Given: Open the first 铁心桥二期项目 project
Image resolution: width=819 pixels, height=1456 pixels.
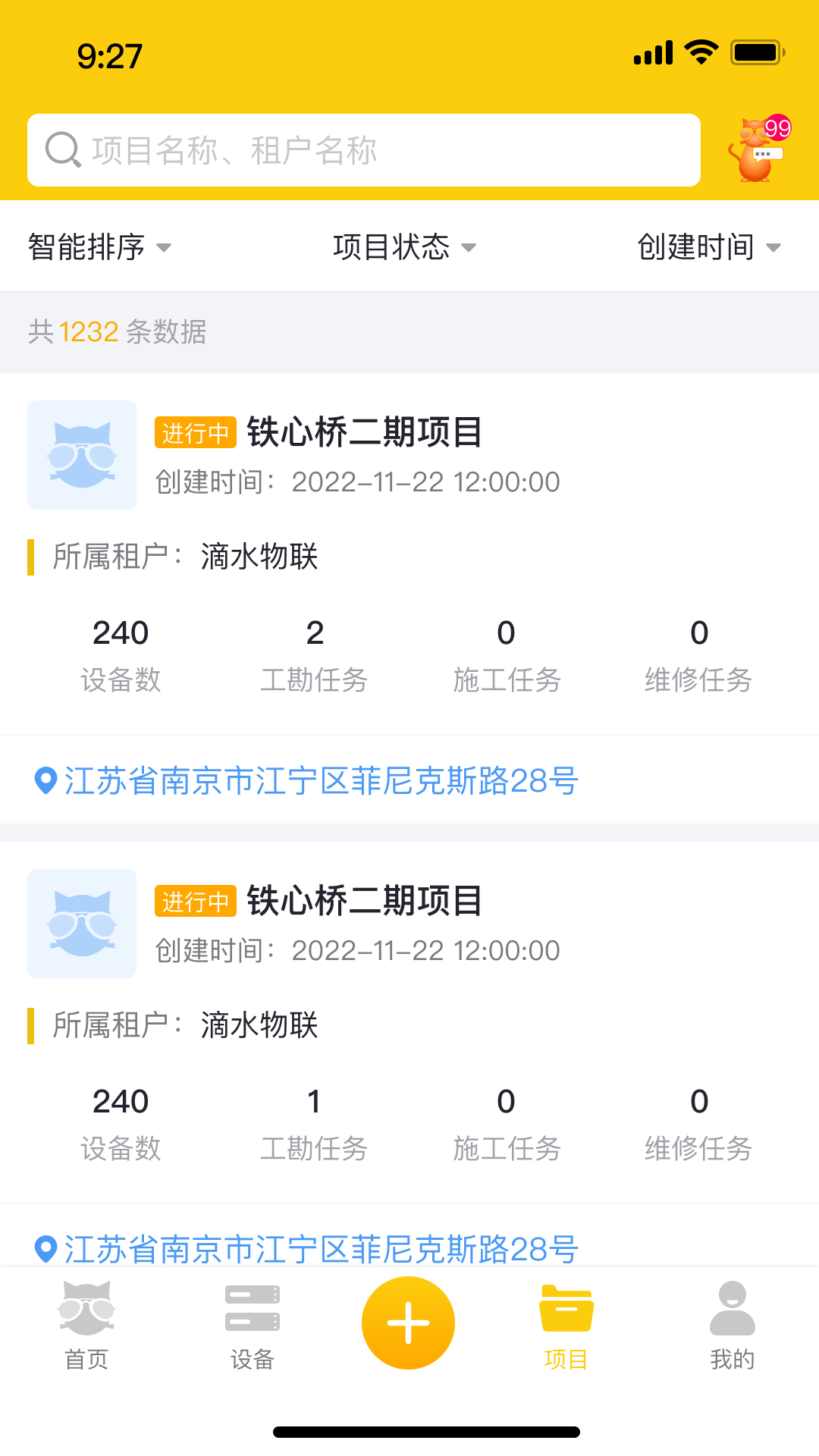Looking at the screenshot, I should click(364, 434).
